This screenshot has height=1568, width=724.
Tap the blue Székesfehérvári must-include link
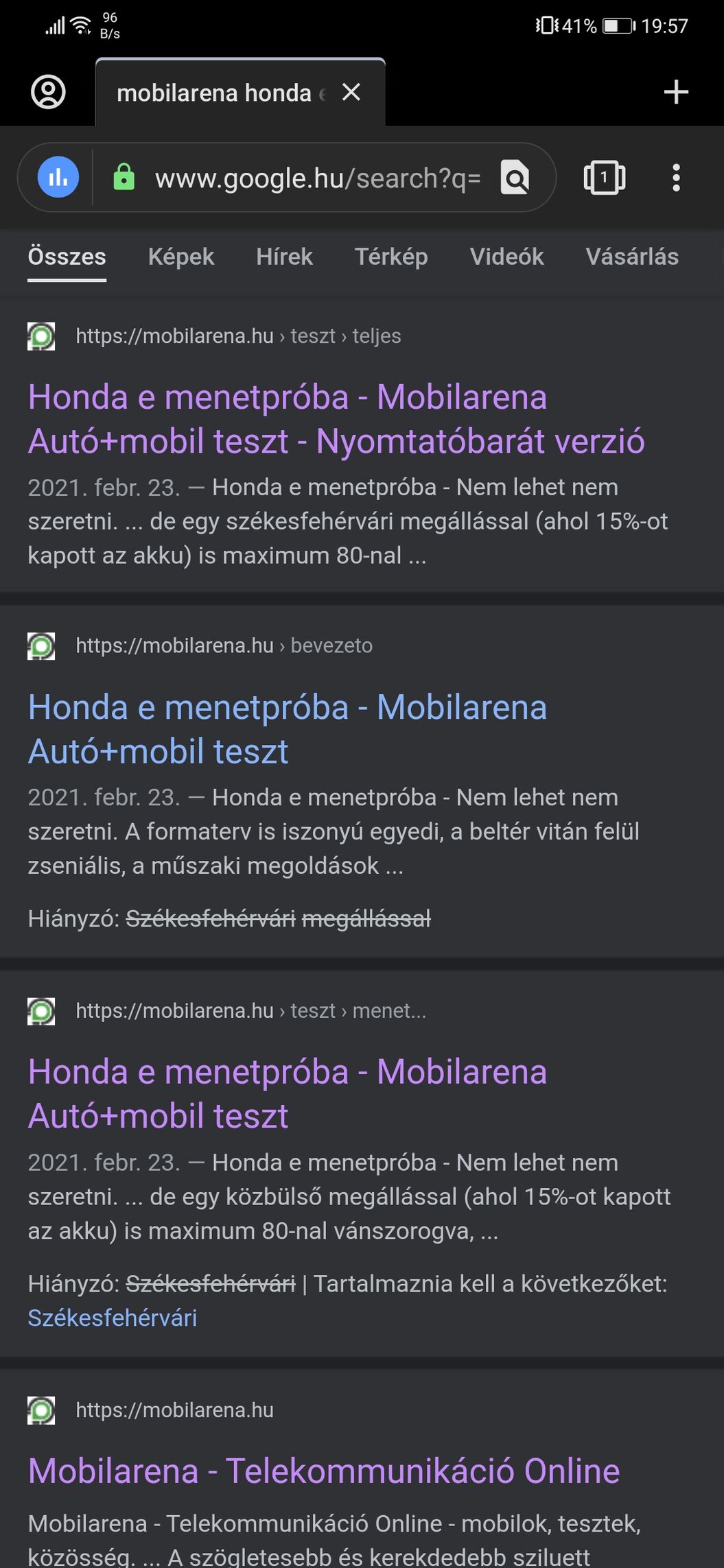coord(113,1318)
